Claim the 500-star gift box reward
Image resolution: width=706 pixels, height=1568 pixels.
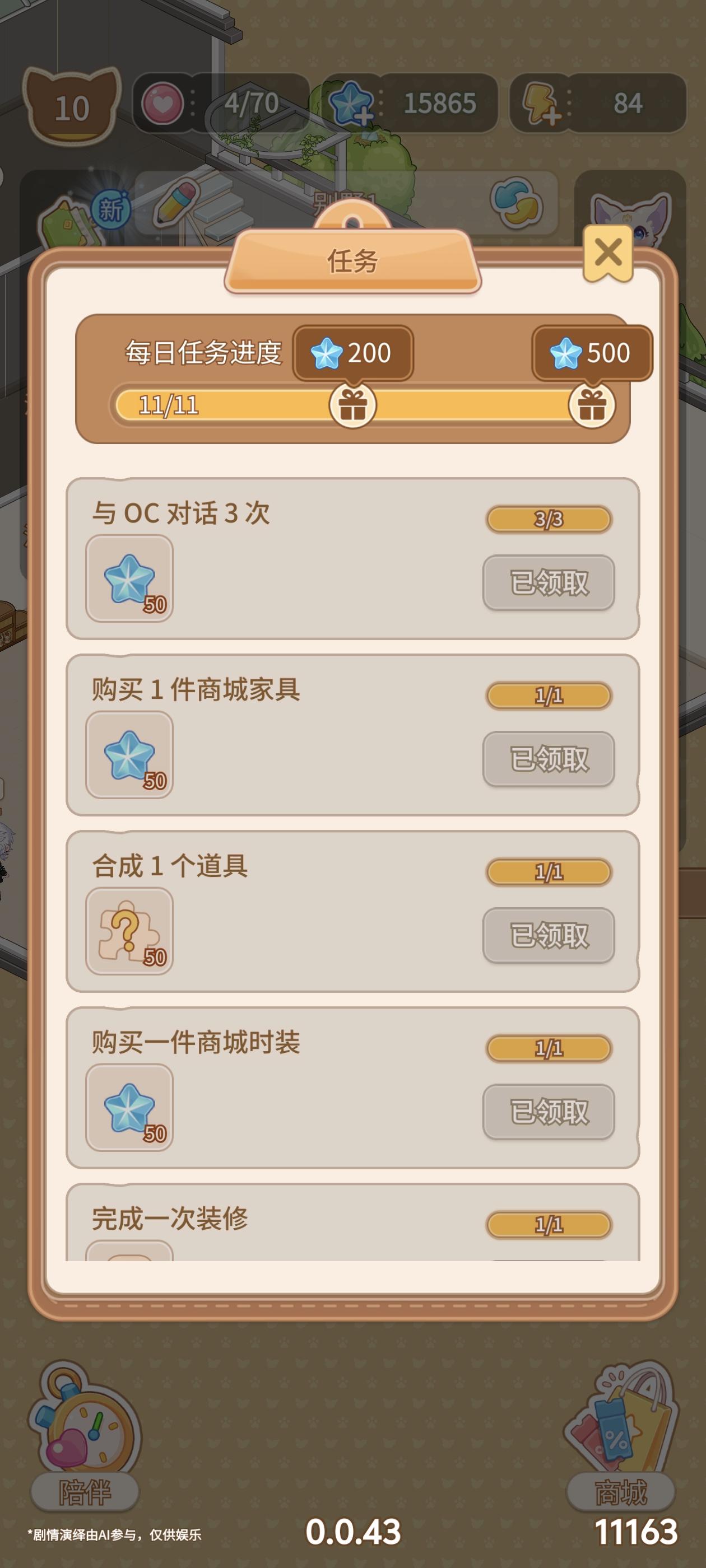[595, 404]
